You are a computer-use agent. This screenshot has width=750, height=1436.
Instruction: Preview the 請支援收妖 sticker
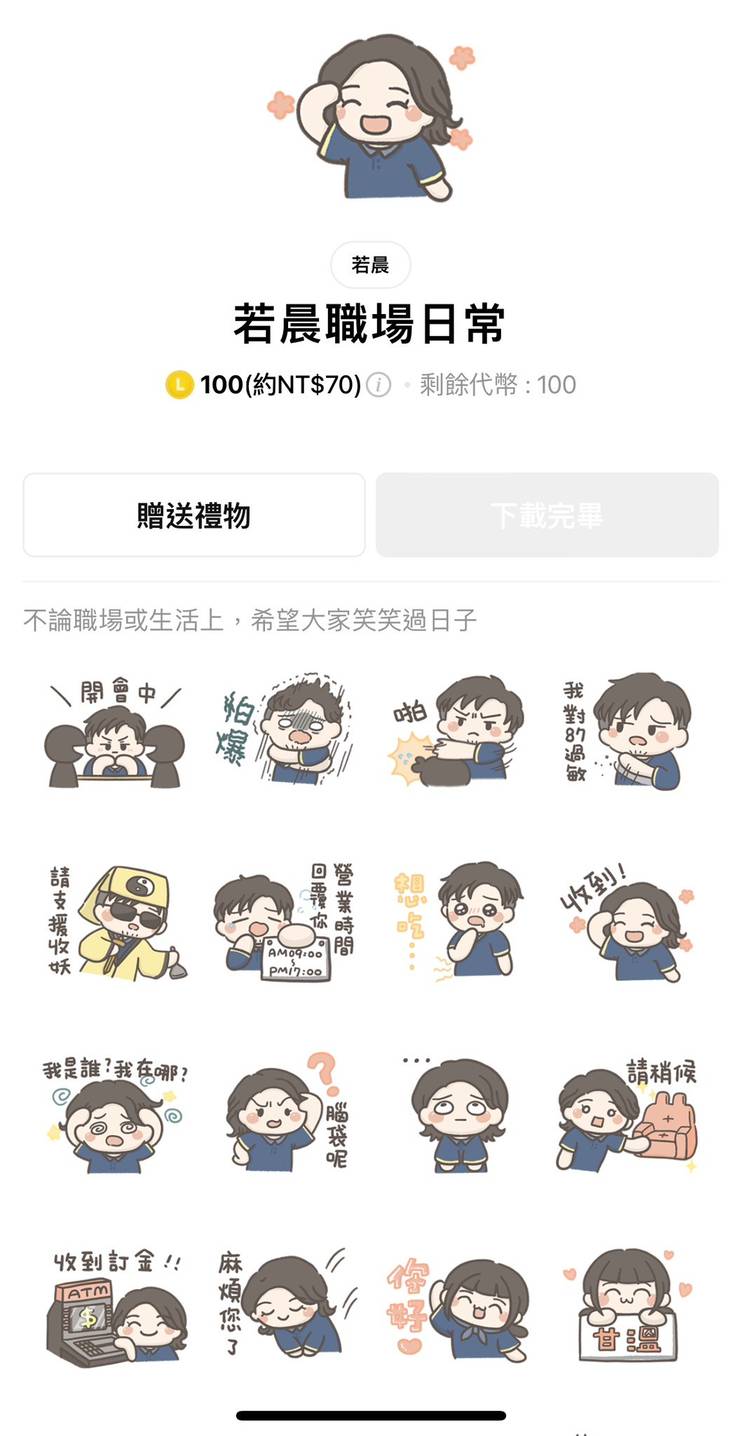tap(116, 922)
